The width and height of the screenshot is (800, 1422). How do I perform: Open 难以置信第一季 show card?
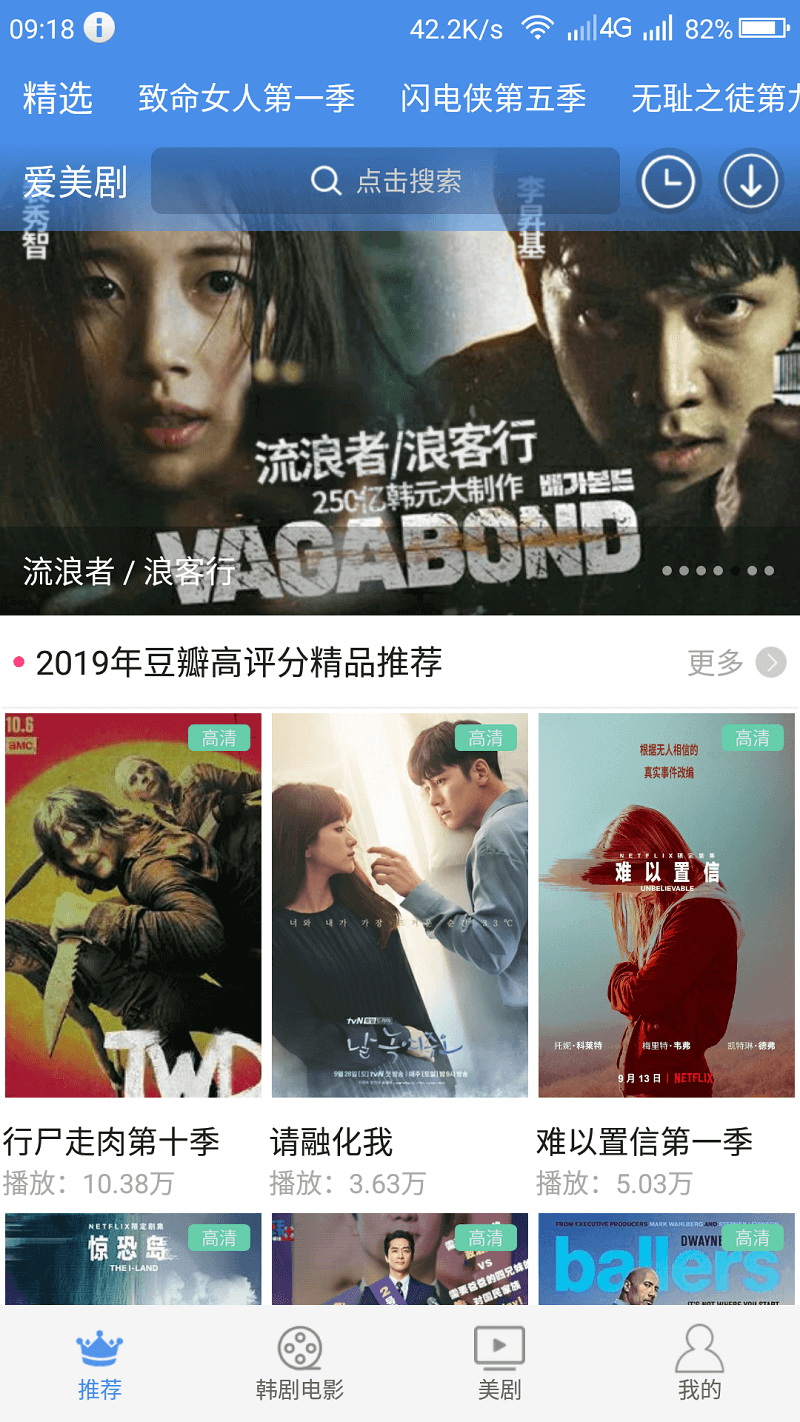pos(666,954)
